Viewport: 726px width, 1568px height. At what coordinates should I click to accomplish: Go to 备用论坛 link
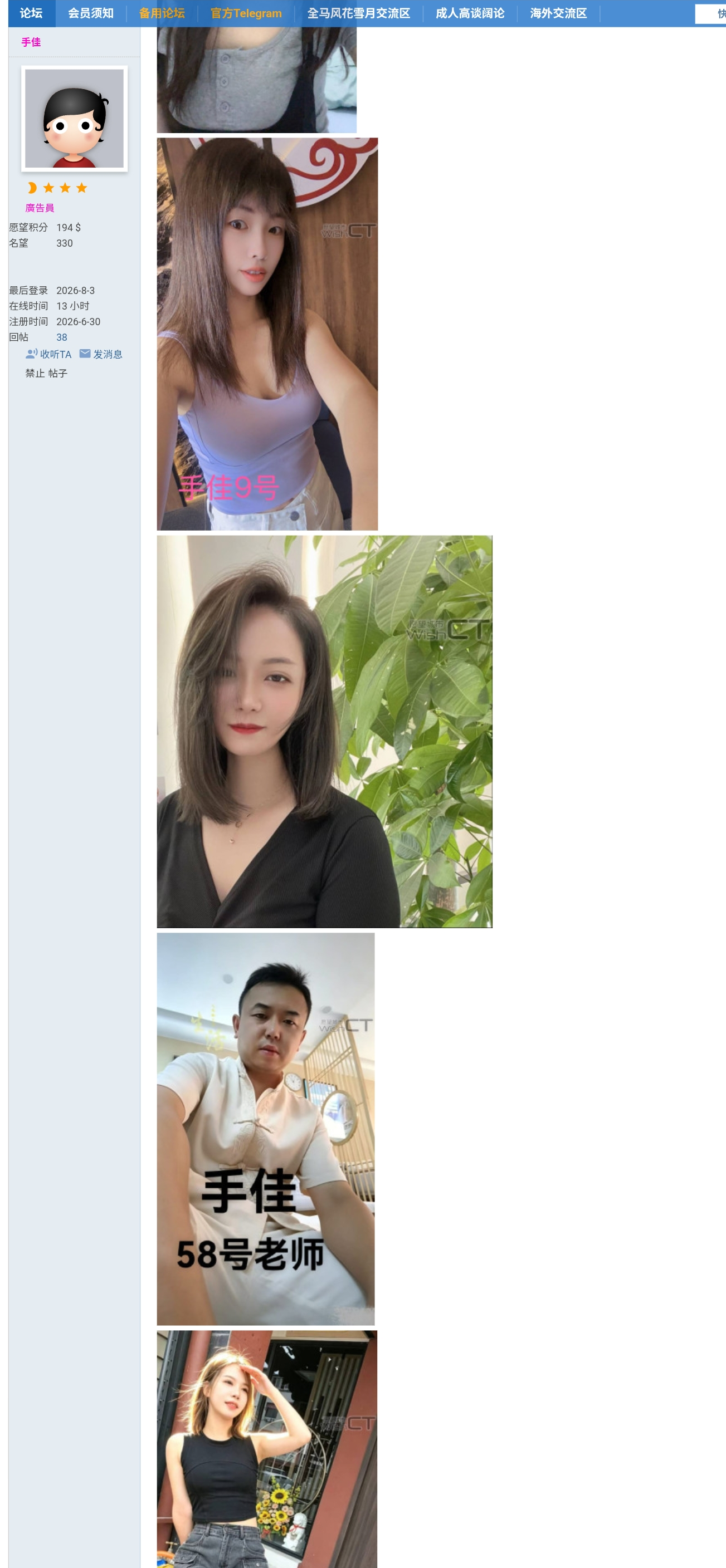(x=162, y=13)
